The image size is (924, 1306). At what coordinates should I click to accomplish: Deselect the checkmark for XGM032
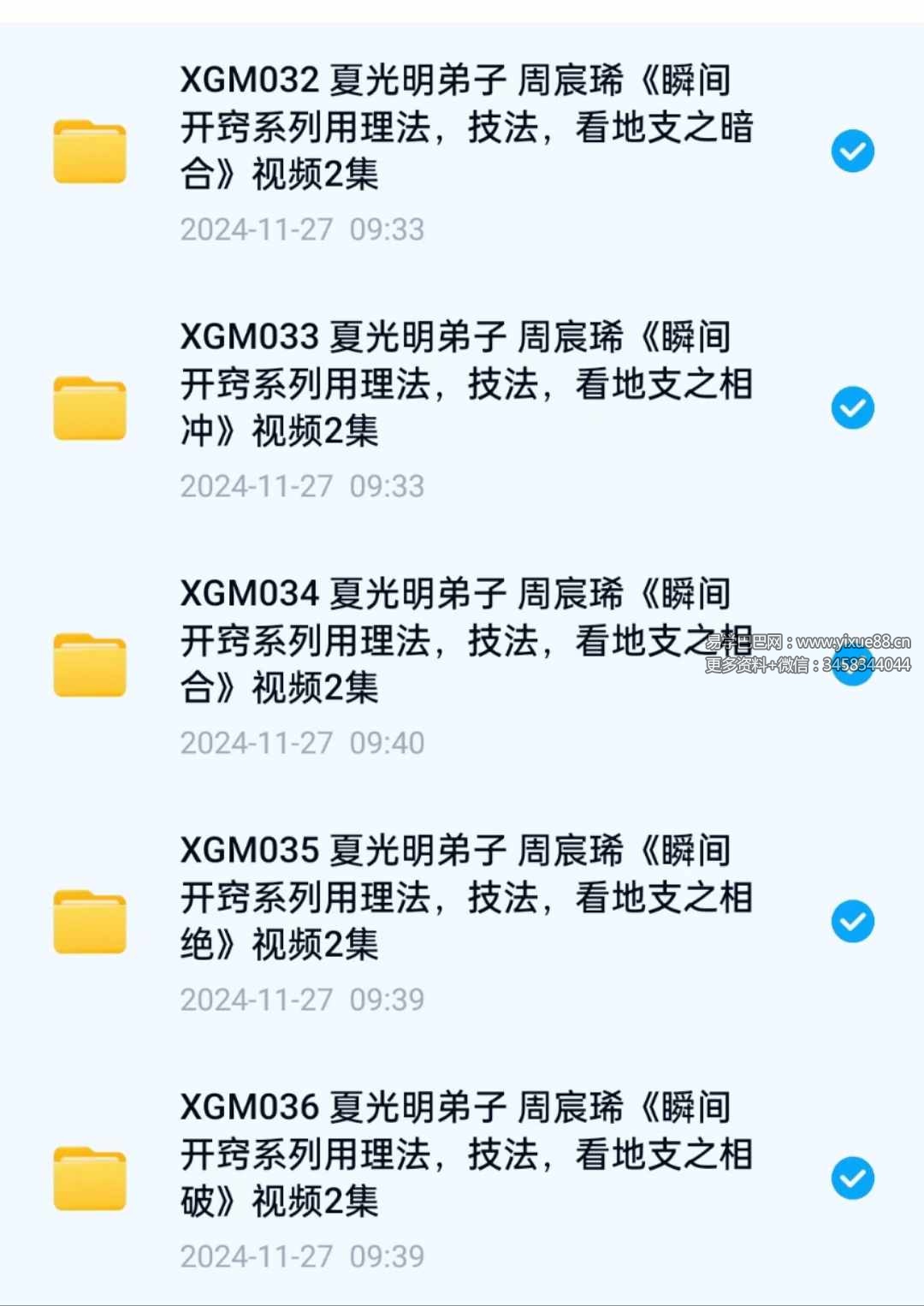click(852, 151)
